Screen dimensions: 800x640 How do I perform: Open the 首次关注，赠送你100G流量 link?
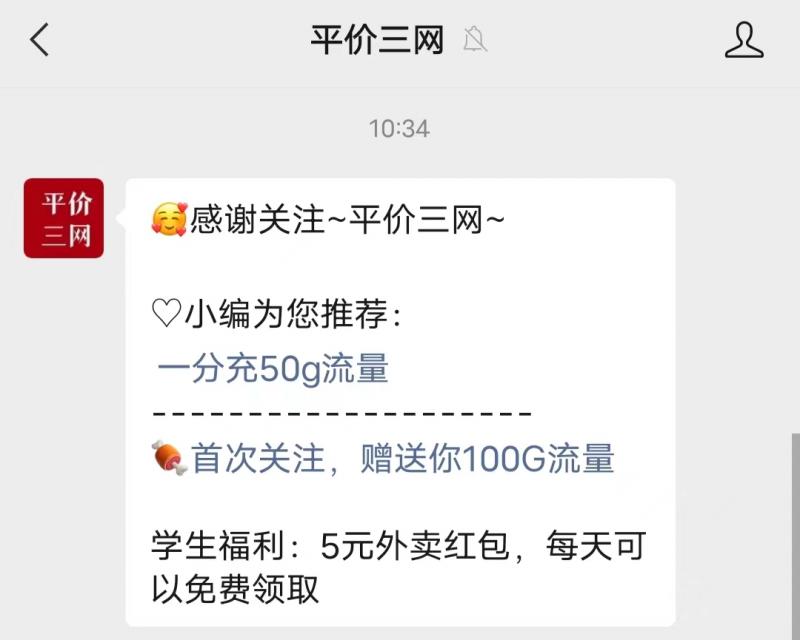[x=402, y=459]
